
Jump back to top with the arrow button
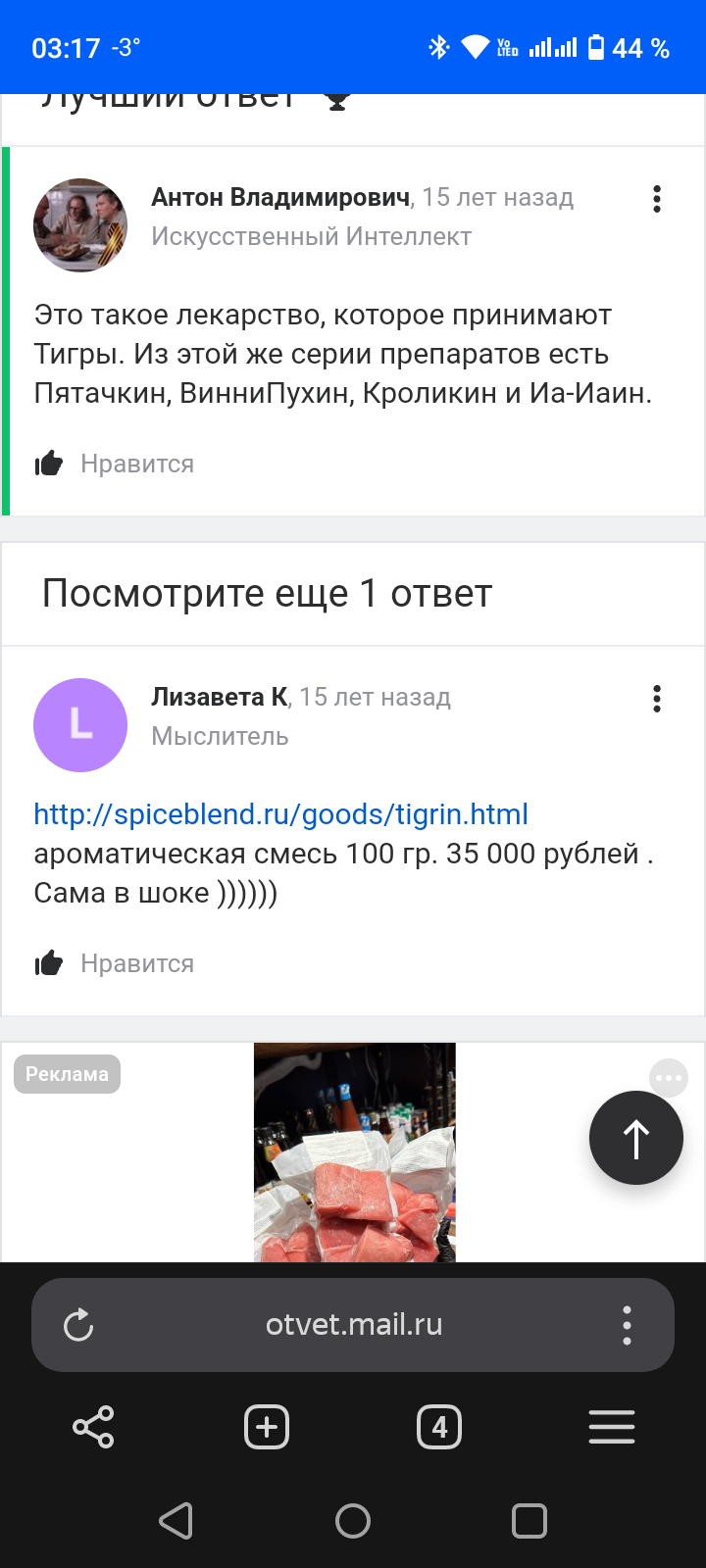(x=635, y=1138)
